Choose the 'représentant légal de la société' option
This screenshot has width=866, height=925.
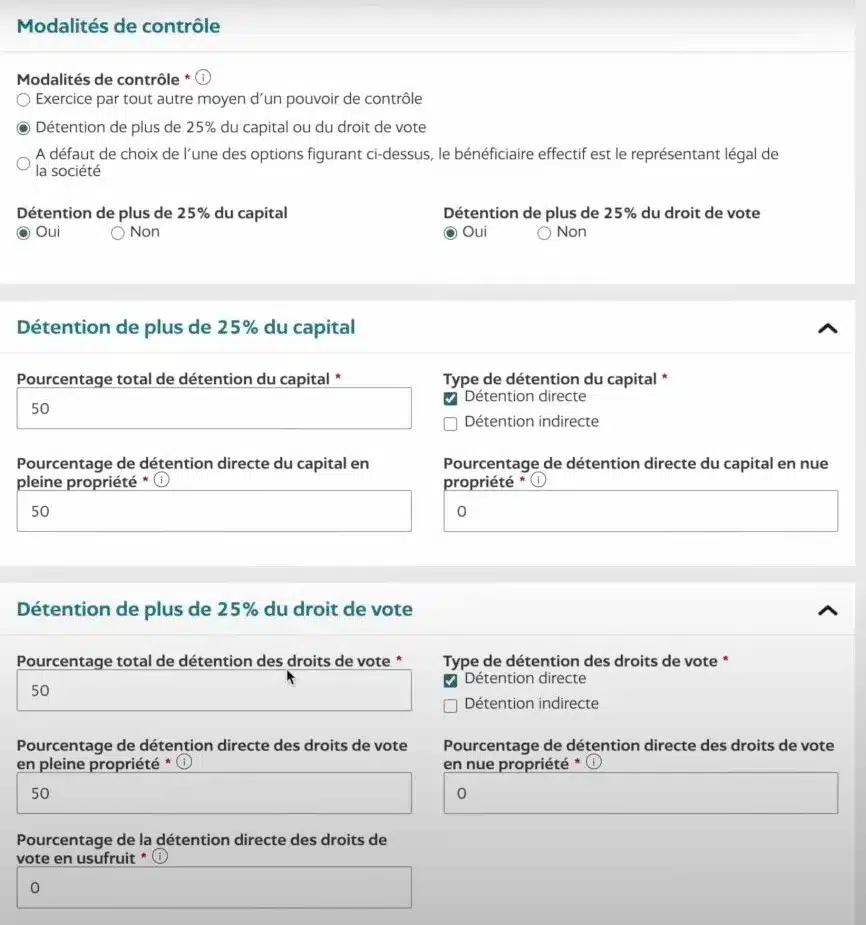click(x=24, y=164)
